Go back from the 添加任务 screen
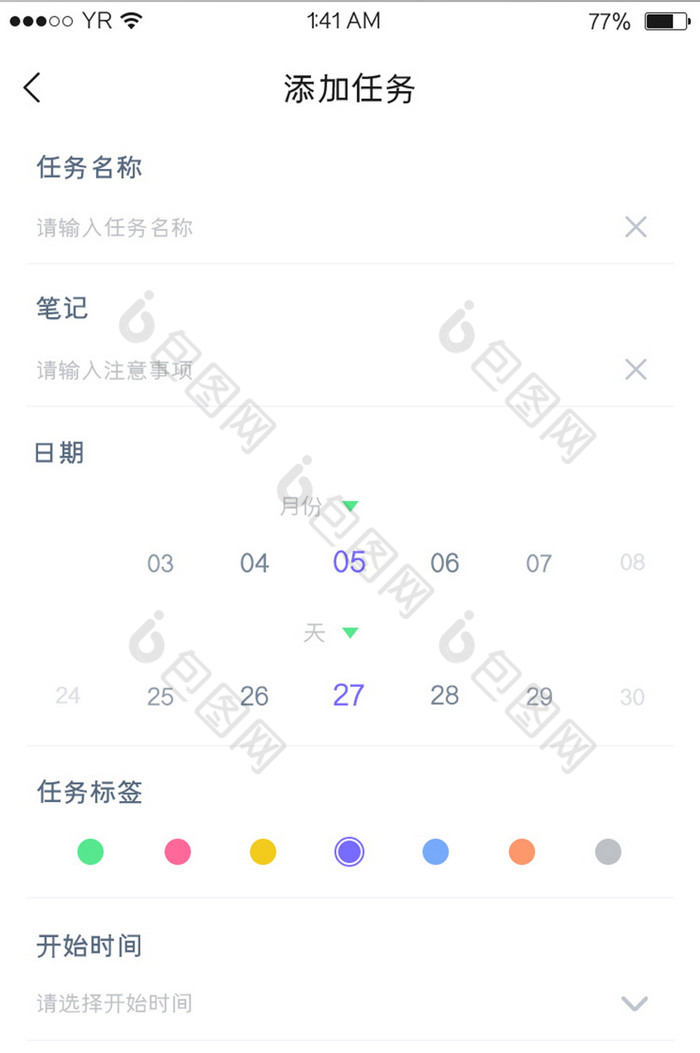 click(33, 88)
